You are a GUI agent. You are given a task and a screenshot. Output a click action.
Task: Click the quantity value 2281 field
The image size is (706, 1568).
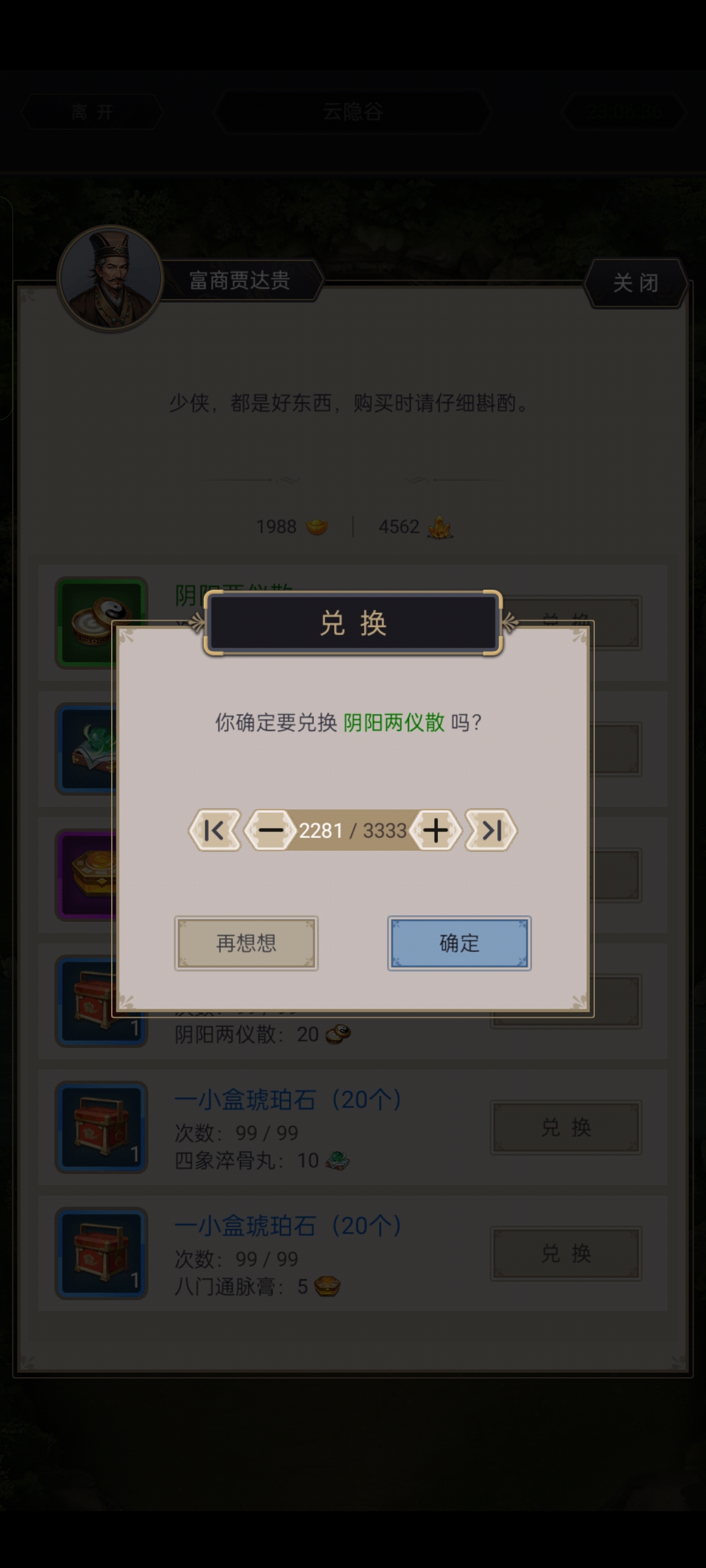click(320, 830)
